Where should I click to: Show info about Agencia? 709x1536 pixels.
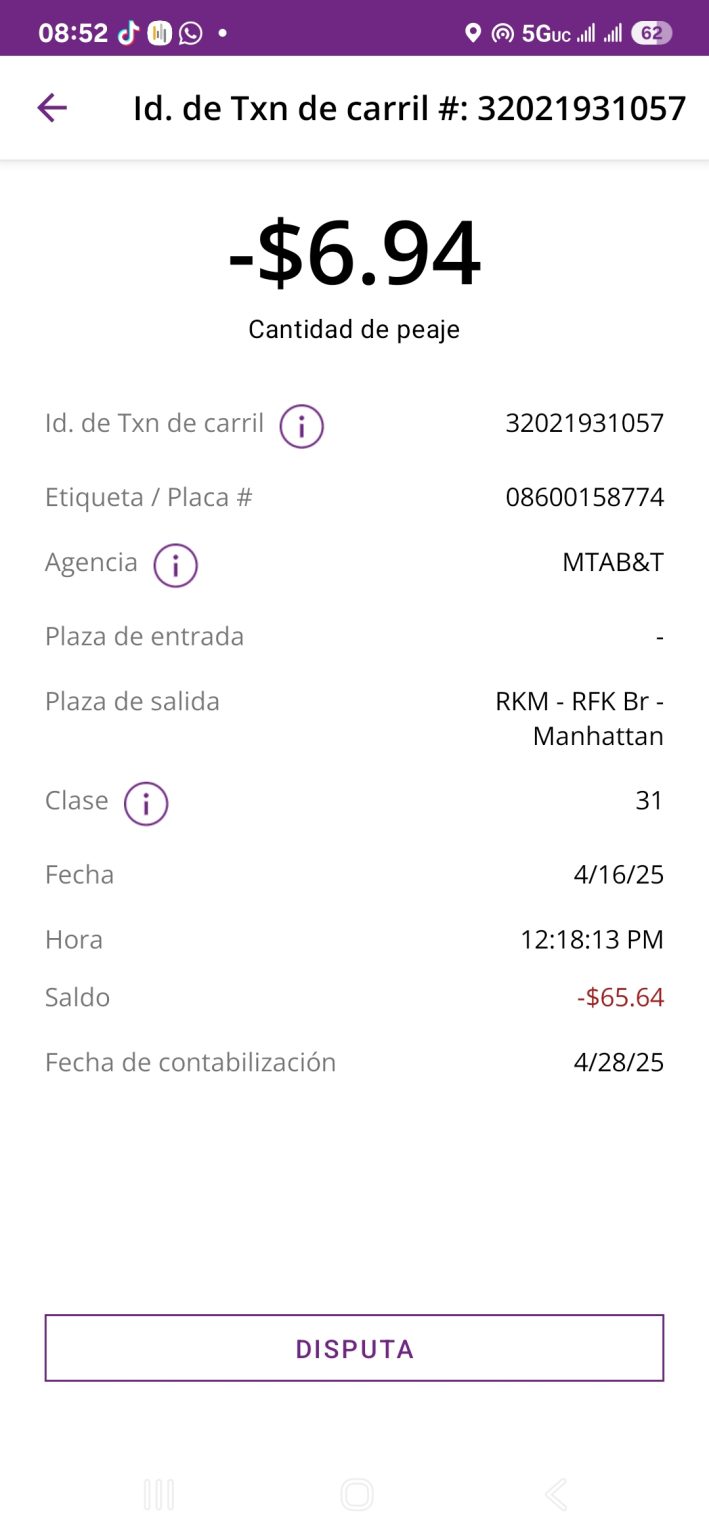pos(175,565)
